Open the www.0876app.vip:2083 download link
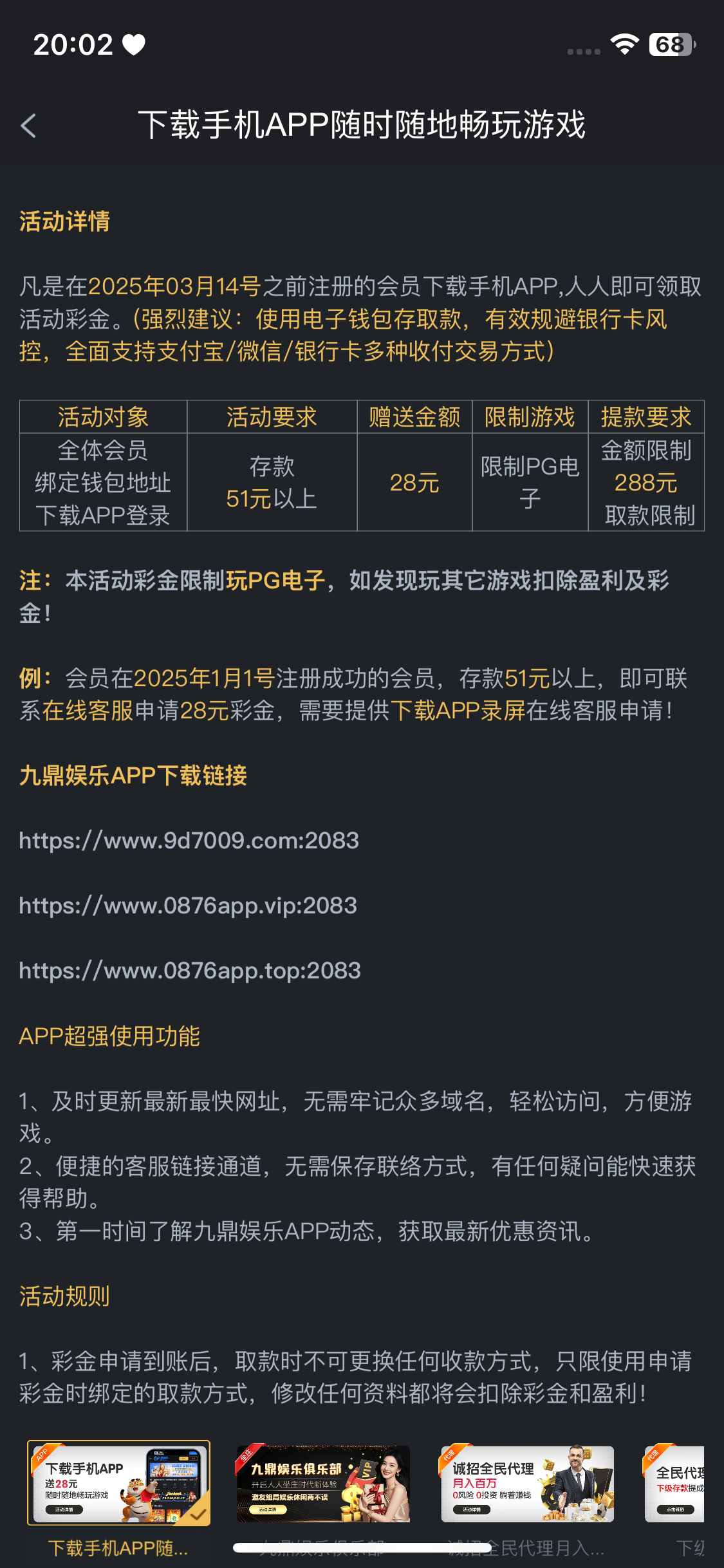 click(x=187, y=906)
